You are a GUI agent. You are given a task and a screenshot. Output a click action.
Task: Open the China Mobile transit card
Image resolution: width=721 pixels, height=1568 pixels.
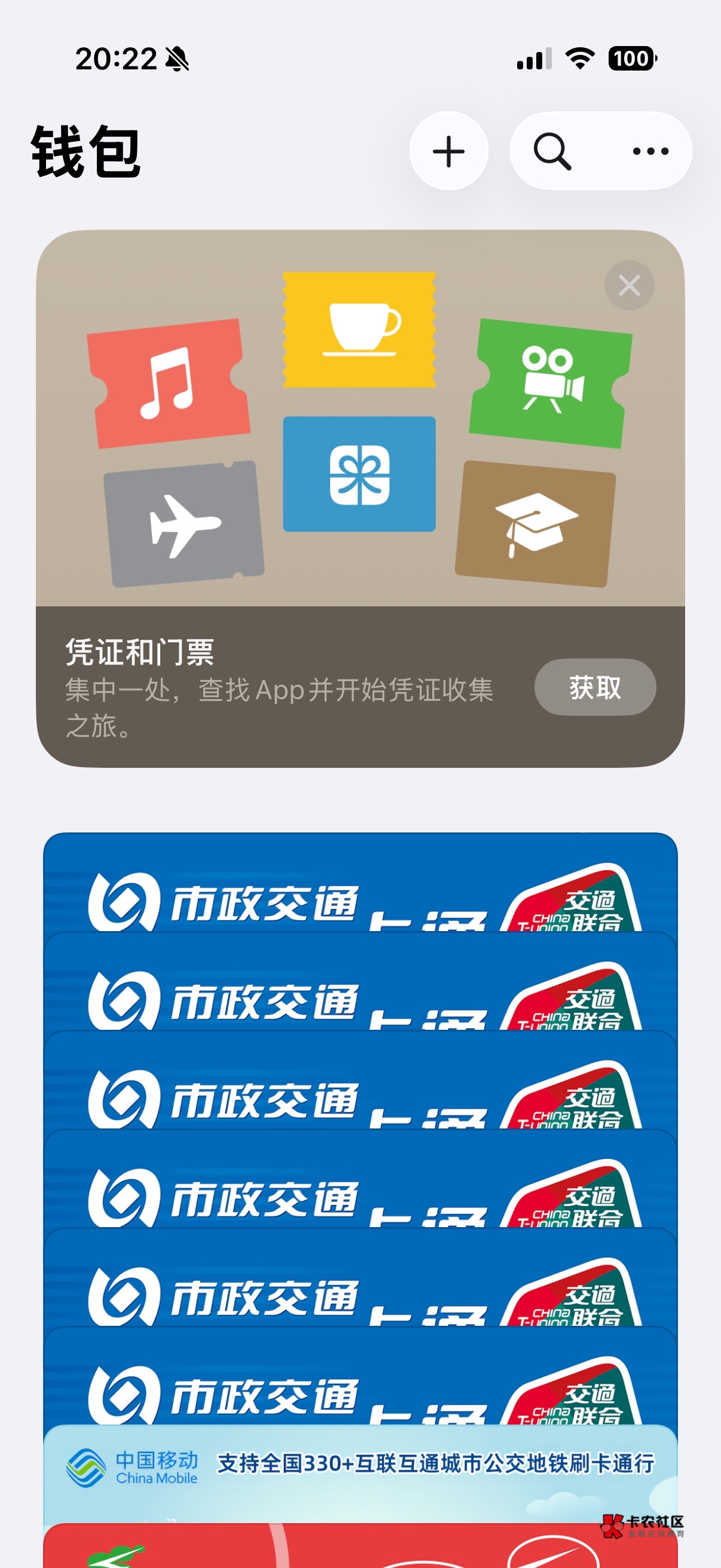(360, 1473)
